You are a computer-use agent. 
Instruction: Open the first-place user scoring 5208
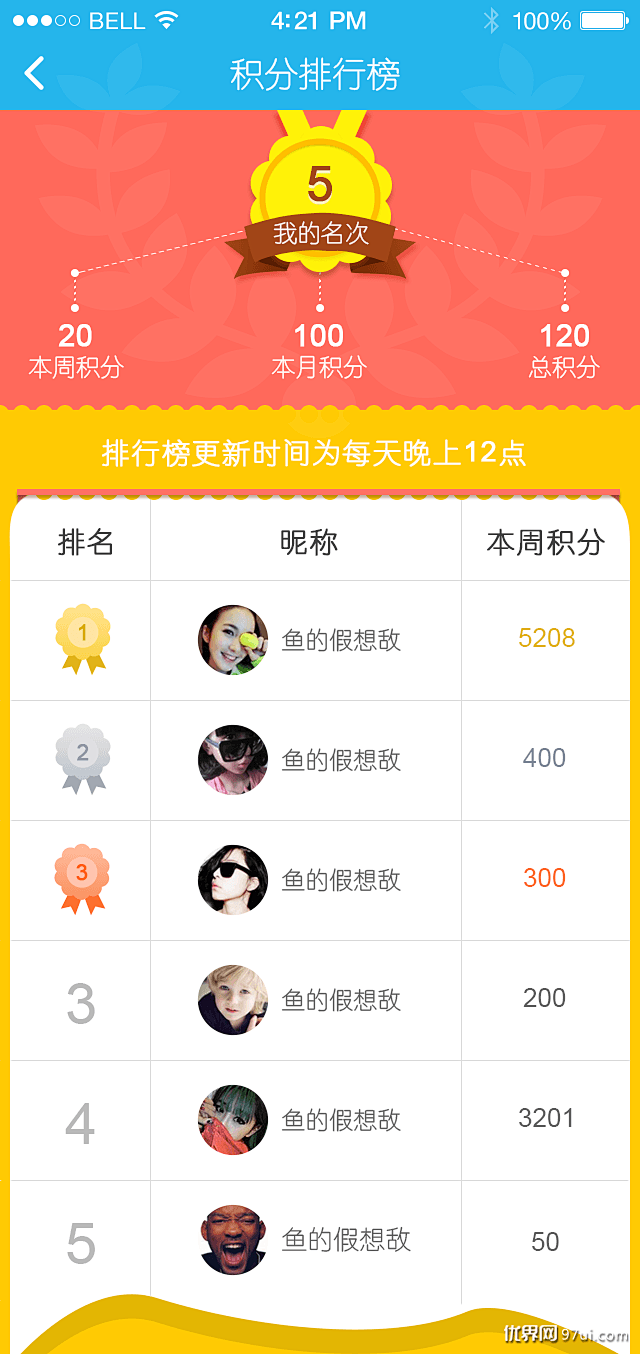(x=320, y=640)
